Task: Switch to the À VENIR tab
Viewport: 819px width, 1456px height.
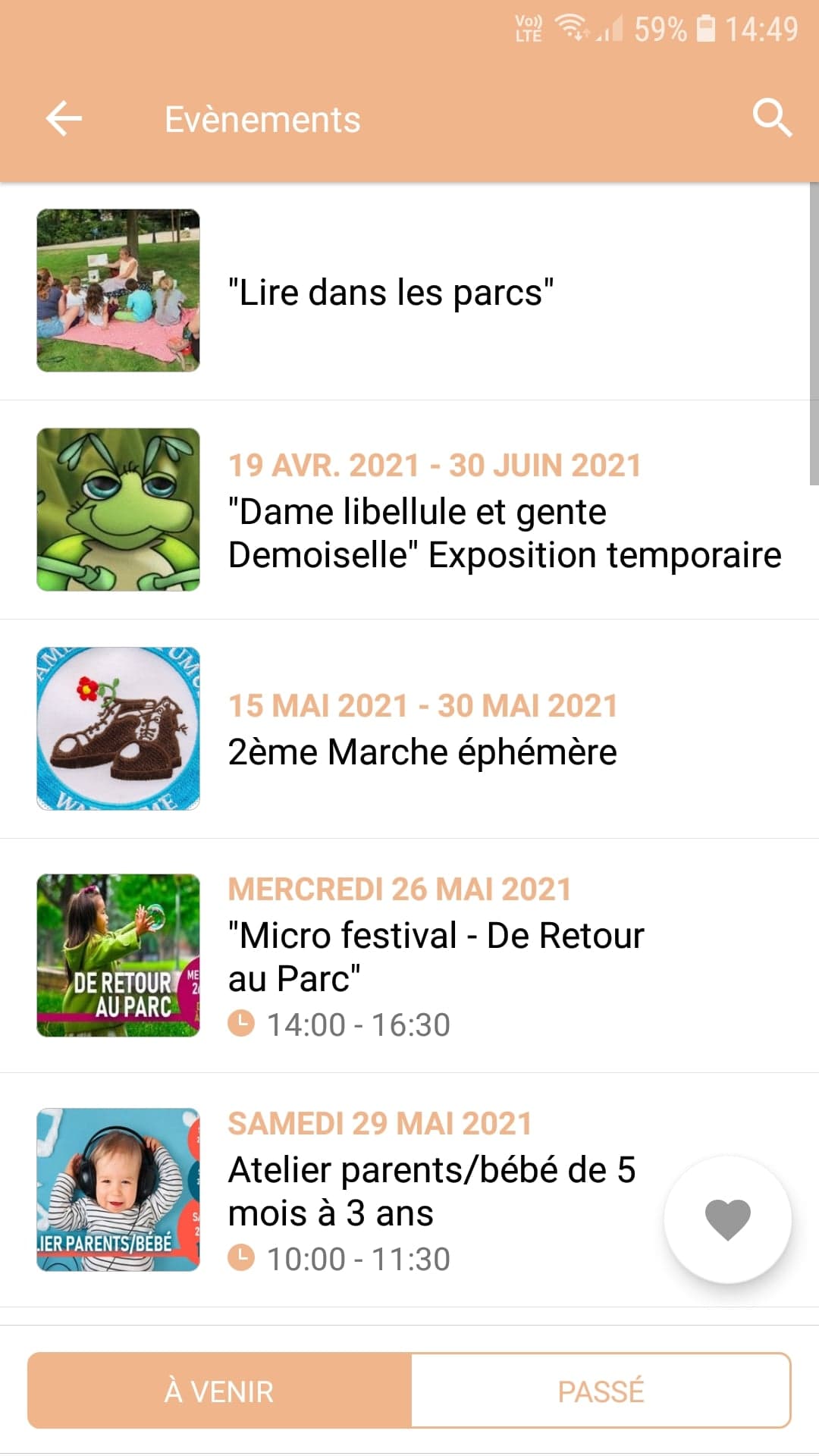Action: (220, 1392)
